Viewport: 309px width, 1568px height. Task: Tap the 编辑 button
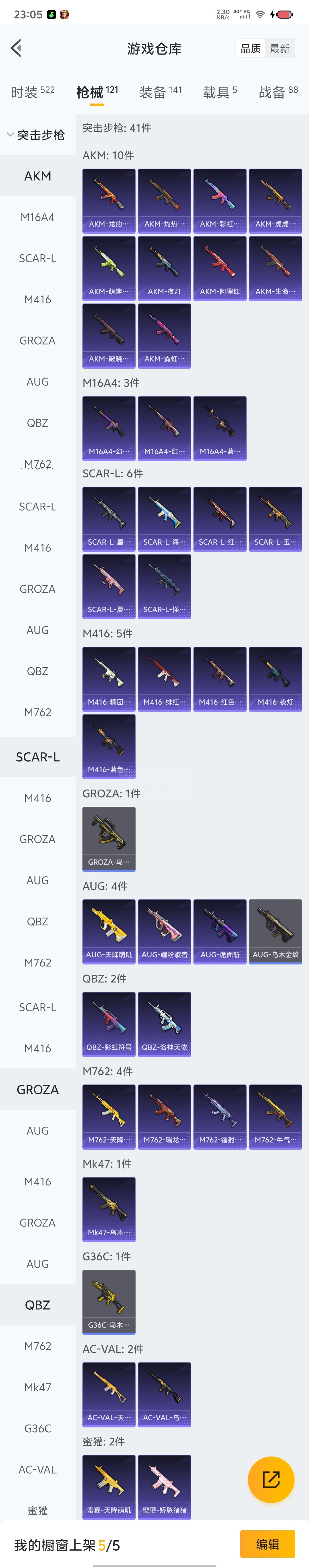coord(267,1544)
